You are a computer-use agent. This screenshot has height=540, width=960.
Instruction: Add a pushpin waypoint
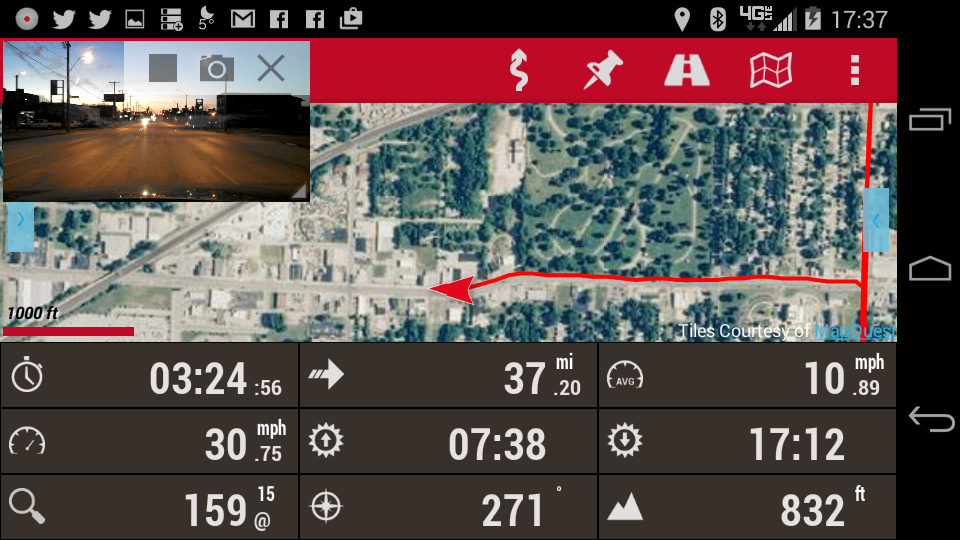tap(603, 70)
